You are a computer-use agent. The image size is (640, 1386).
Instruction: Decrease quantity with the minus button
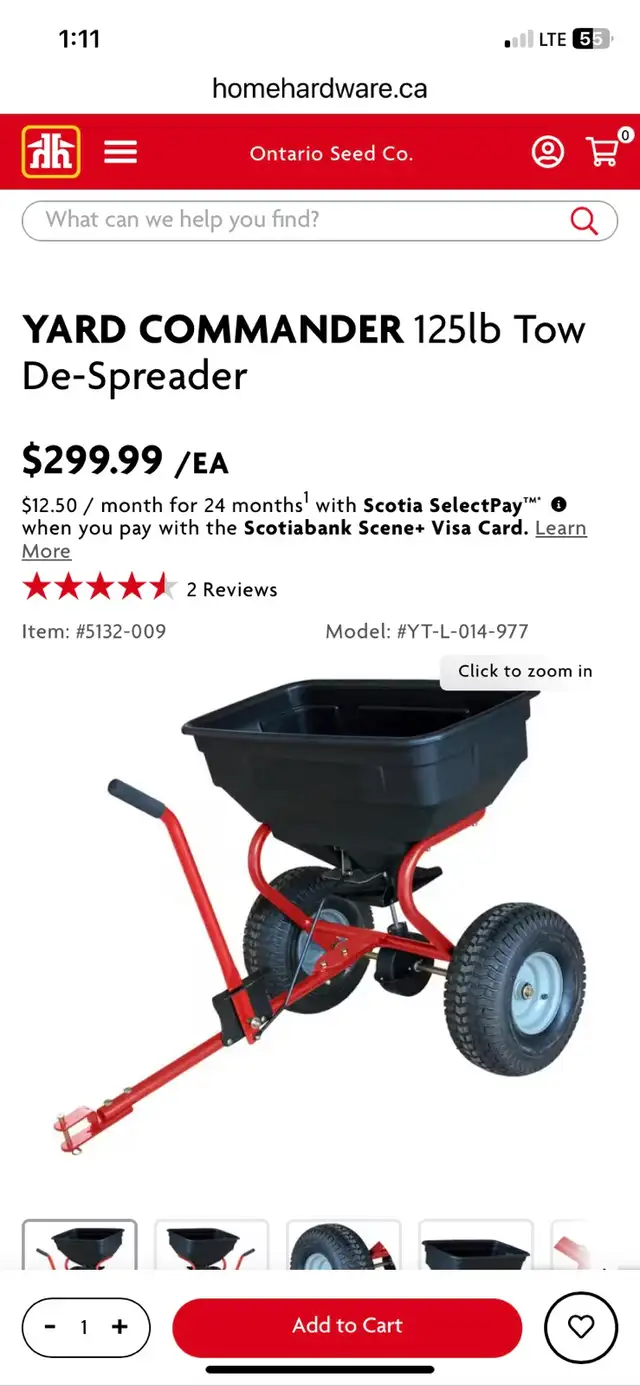tap(50, 1327)
